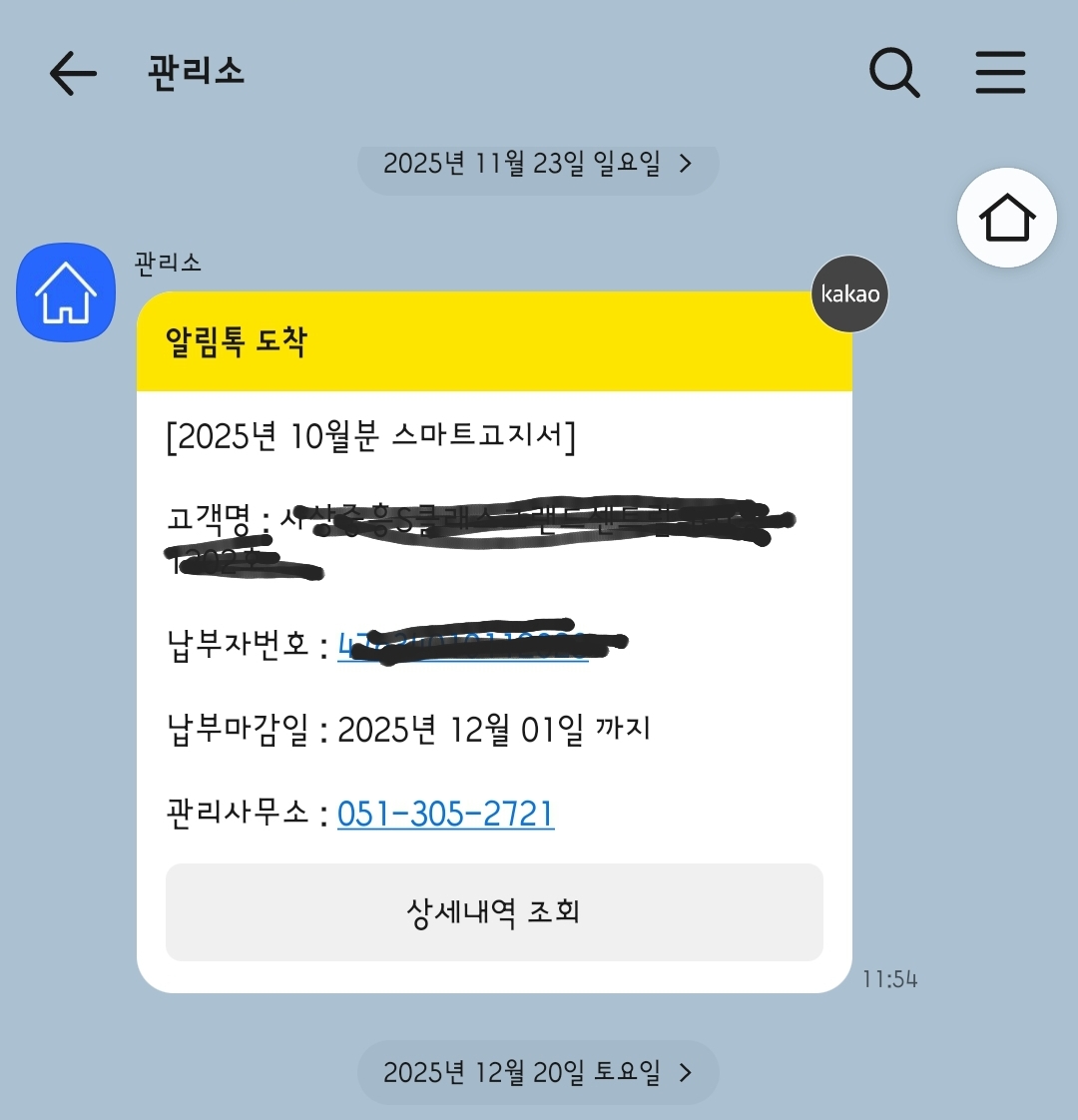1078x1120 pixels.
Task: Open the chat room hamburger menu
Action: click(x=1000, y=72)
